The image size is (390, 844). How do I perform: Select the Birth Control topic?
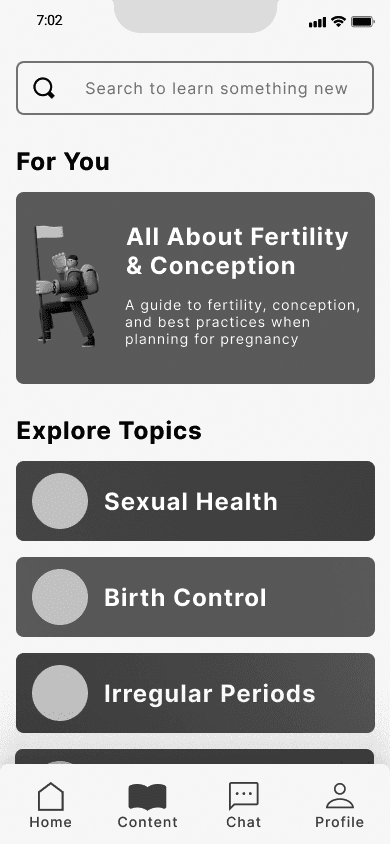pos(195,597)
